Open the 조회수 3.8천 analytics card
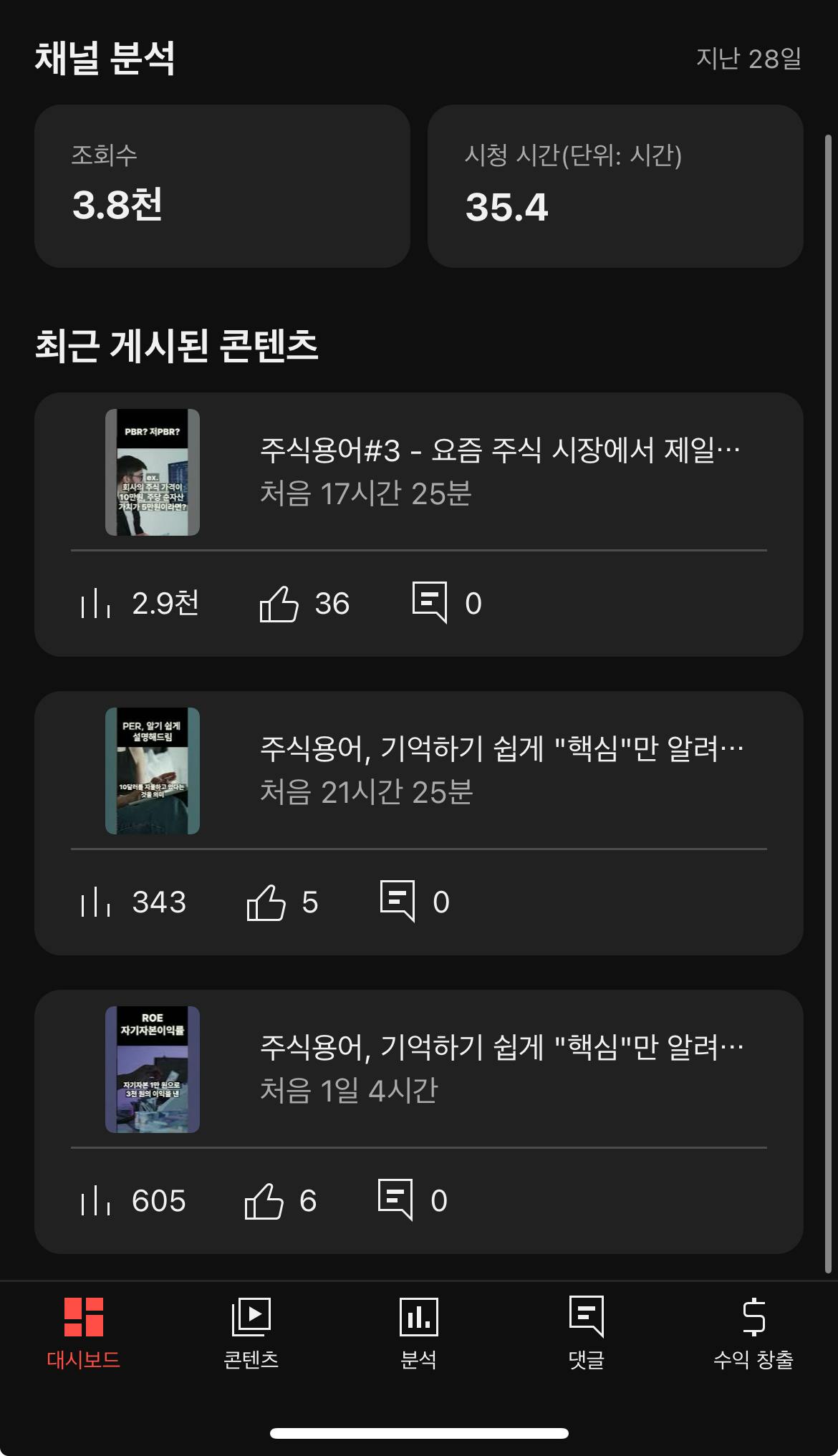This screenshot has height=1456, width=838. pyautogui.click(x=222, y=186)
